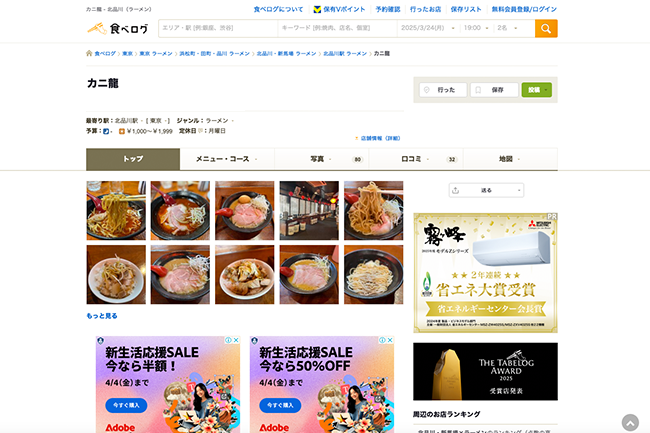Open 店舗情報（詳細） link

(379, 138)
